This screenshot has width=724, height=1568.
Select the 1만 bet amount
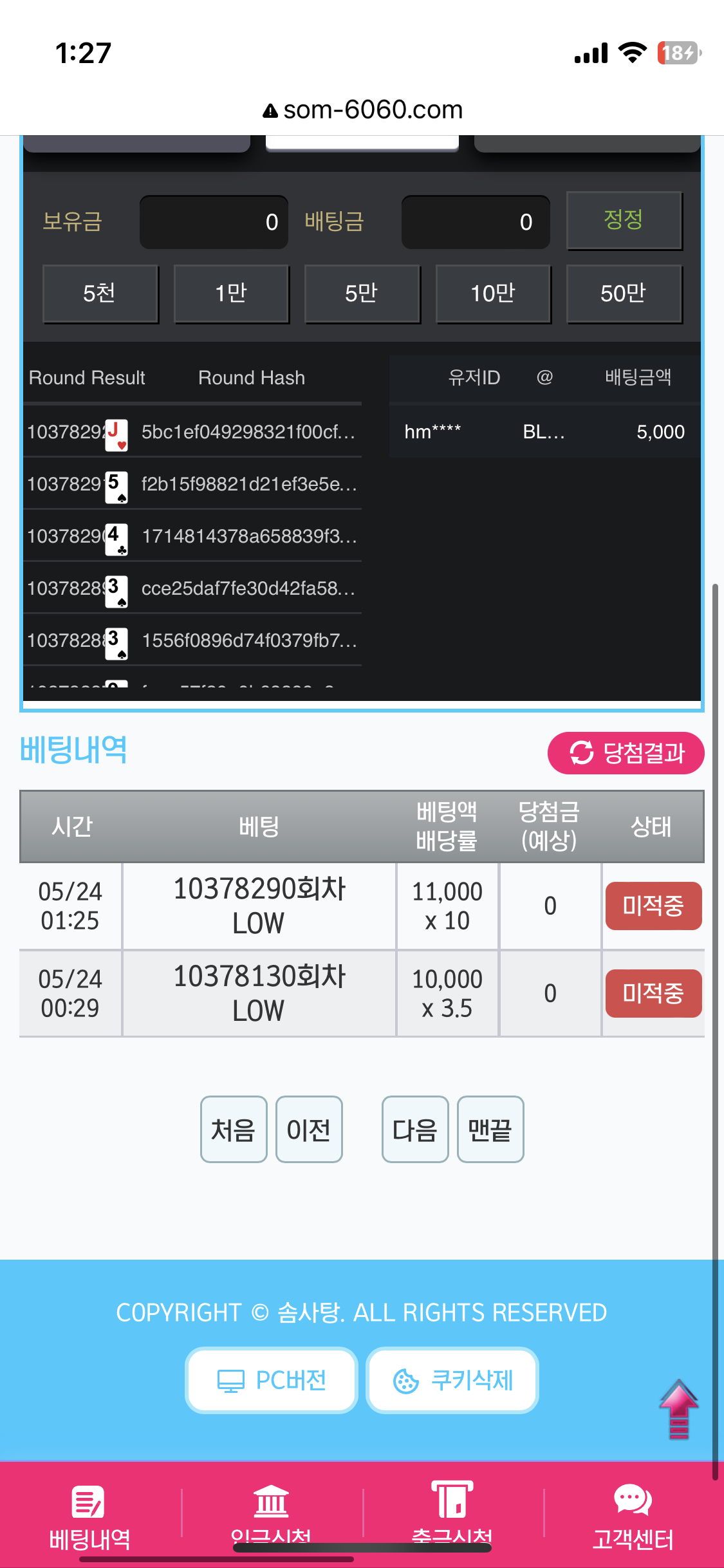232,294
